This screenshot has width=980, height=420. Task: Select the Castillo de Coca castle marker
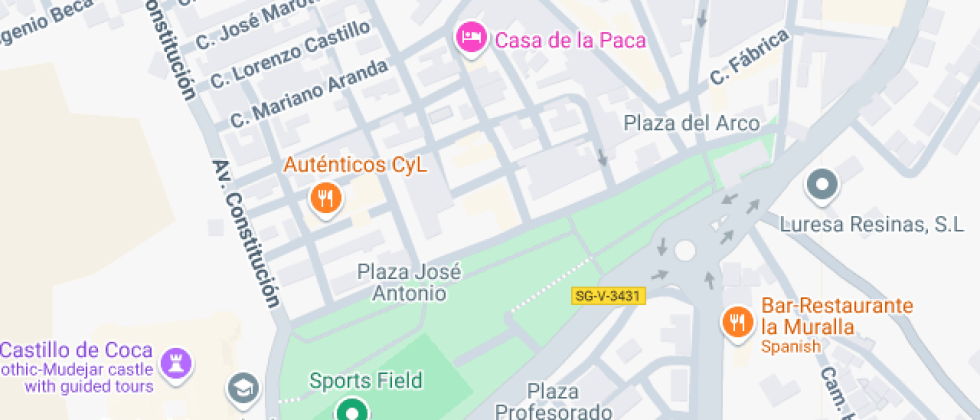click(x=178, y=362)
